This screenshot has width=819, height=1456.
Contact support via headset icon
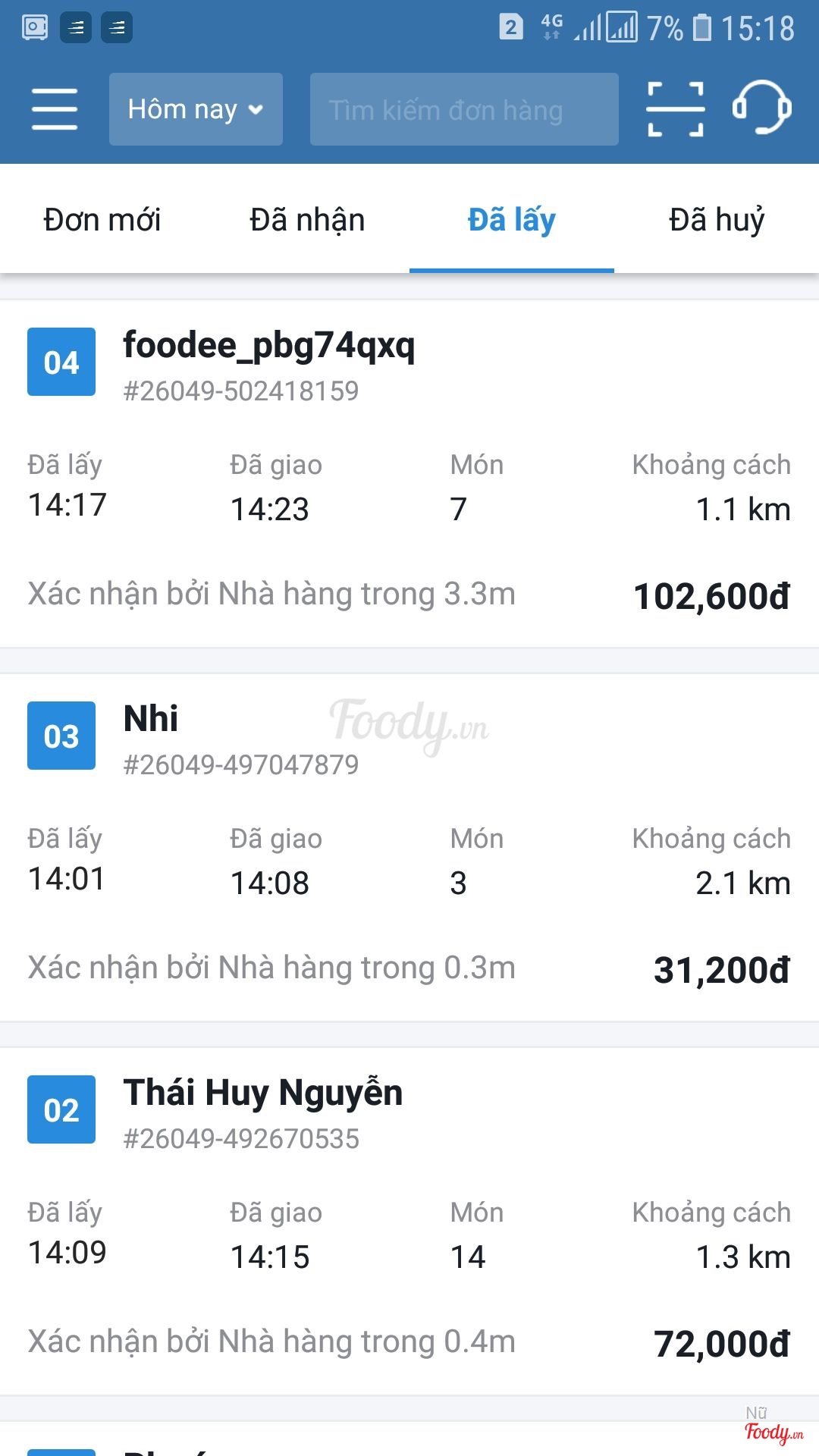(761, 108)
